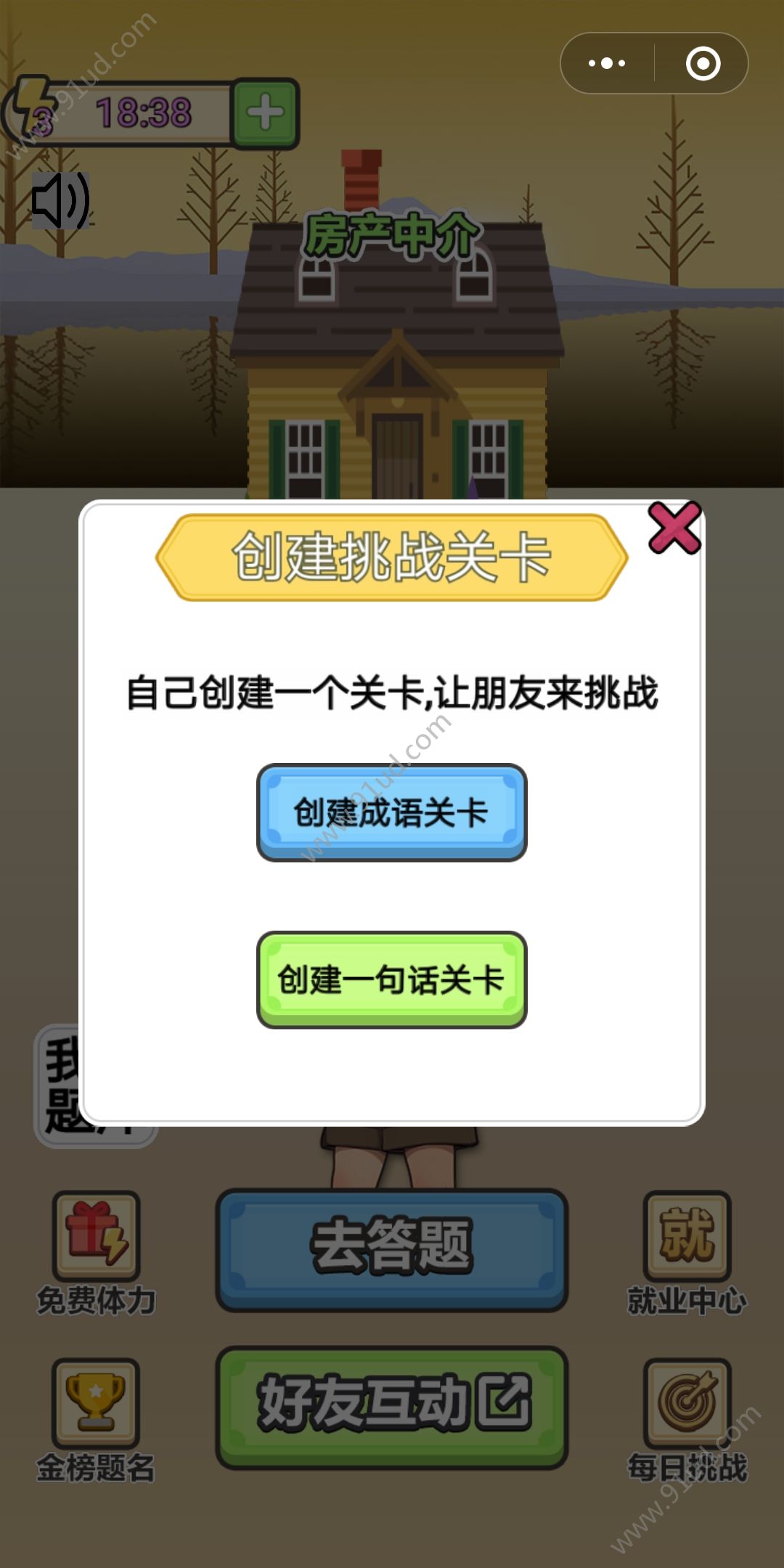Close the mini-program with the circle icon
Viewport: 784px width, 1568px height.
[703, 63]
